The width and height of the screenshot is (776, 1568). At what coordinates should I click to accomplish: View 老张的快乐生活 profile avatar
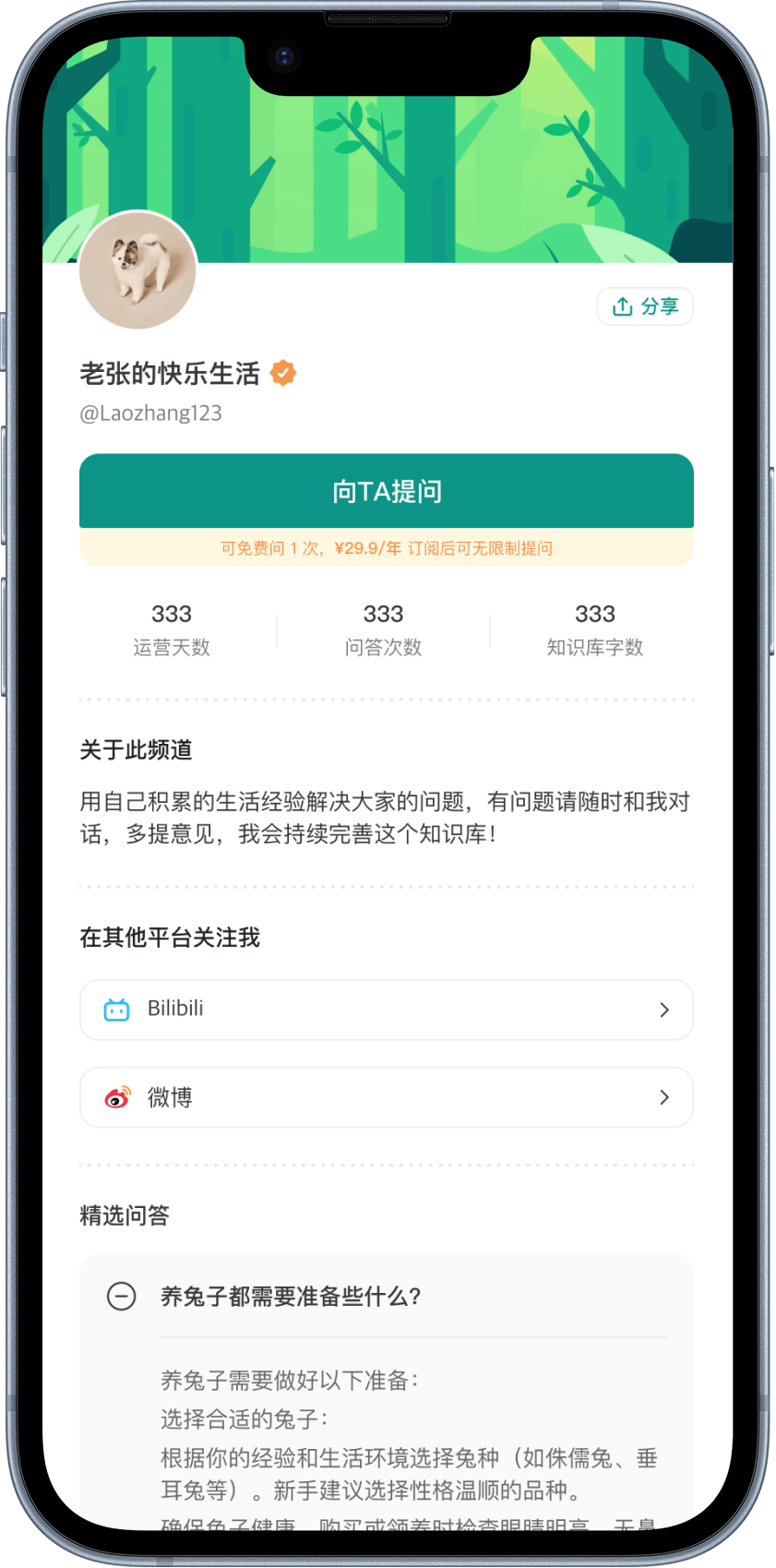pyautogui.click(x=138, y=270)
